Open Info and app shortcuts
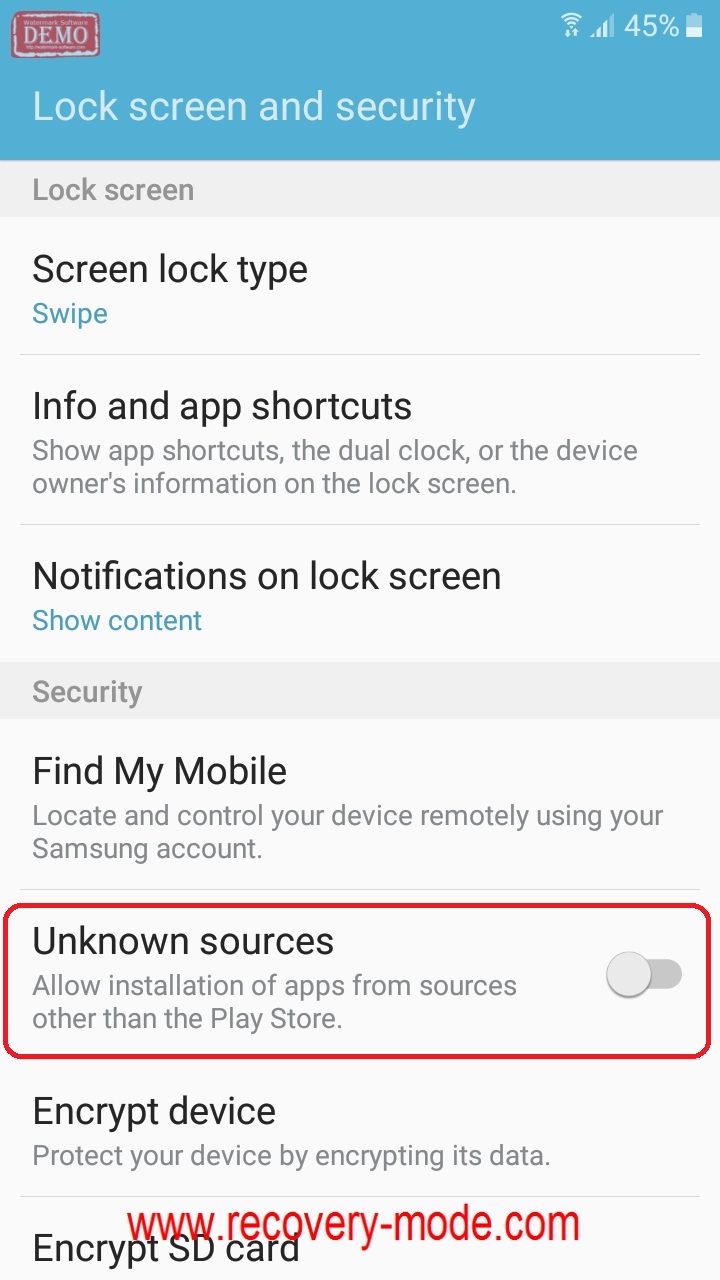Image resolution: width=720 pixels, height=1280 pixels. coord(360,440)
